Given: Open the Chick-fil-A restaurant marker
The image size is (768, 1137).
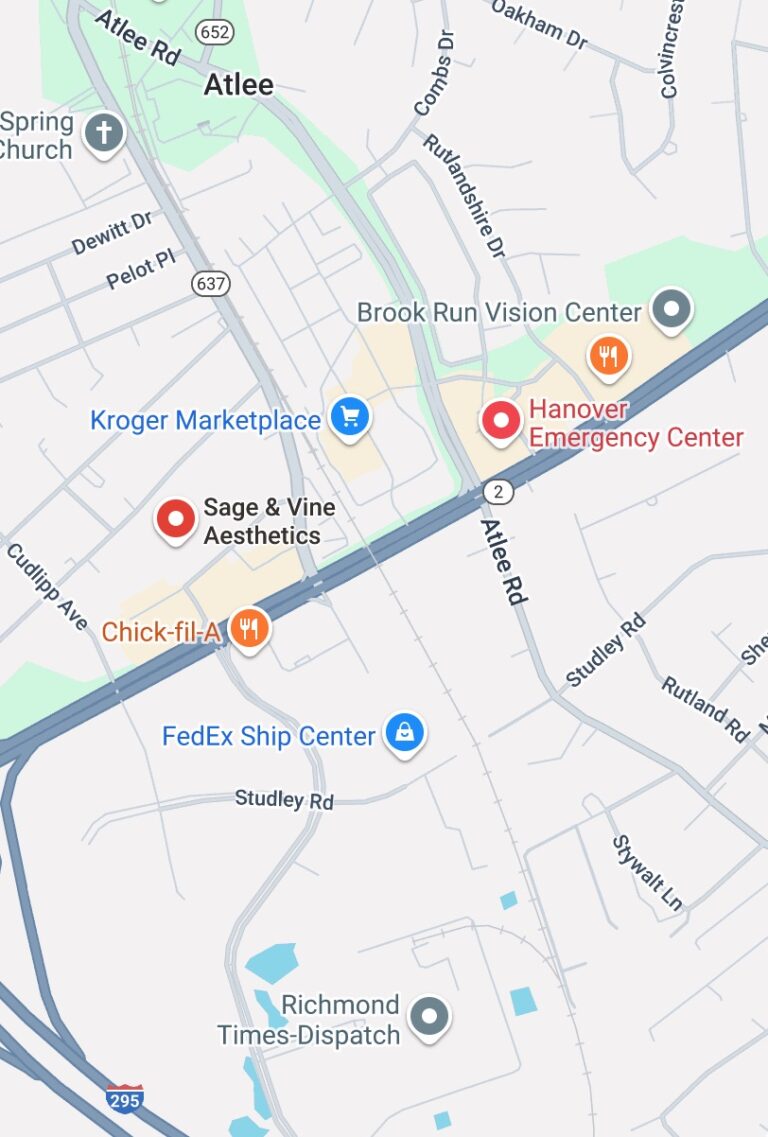Looking at the screenshot, I should [x=248, y=629].
